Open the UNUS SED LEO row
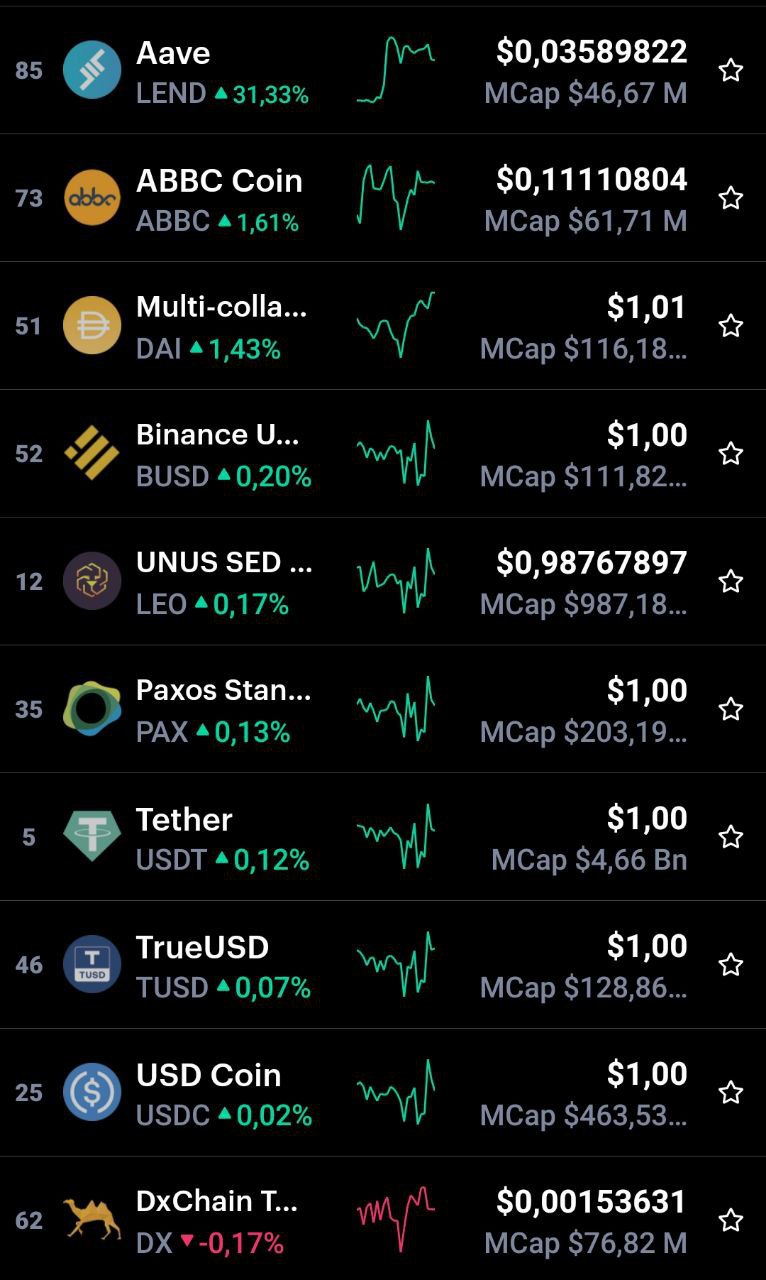 [383, 582]
